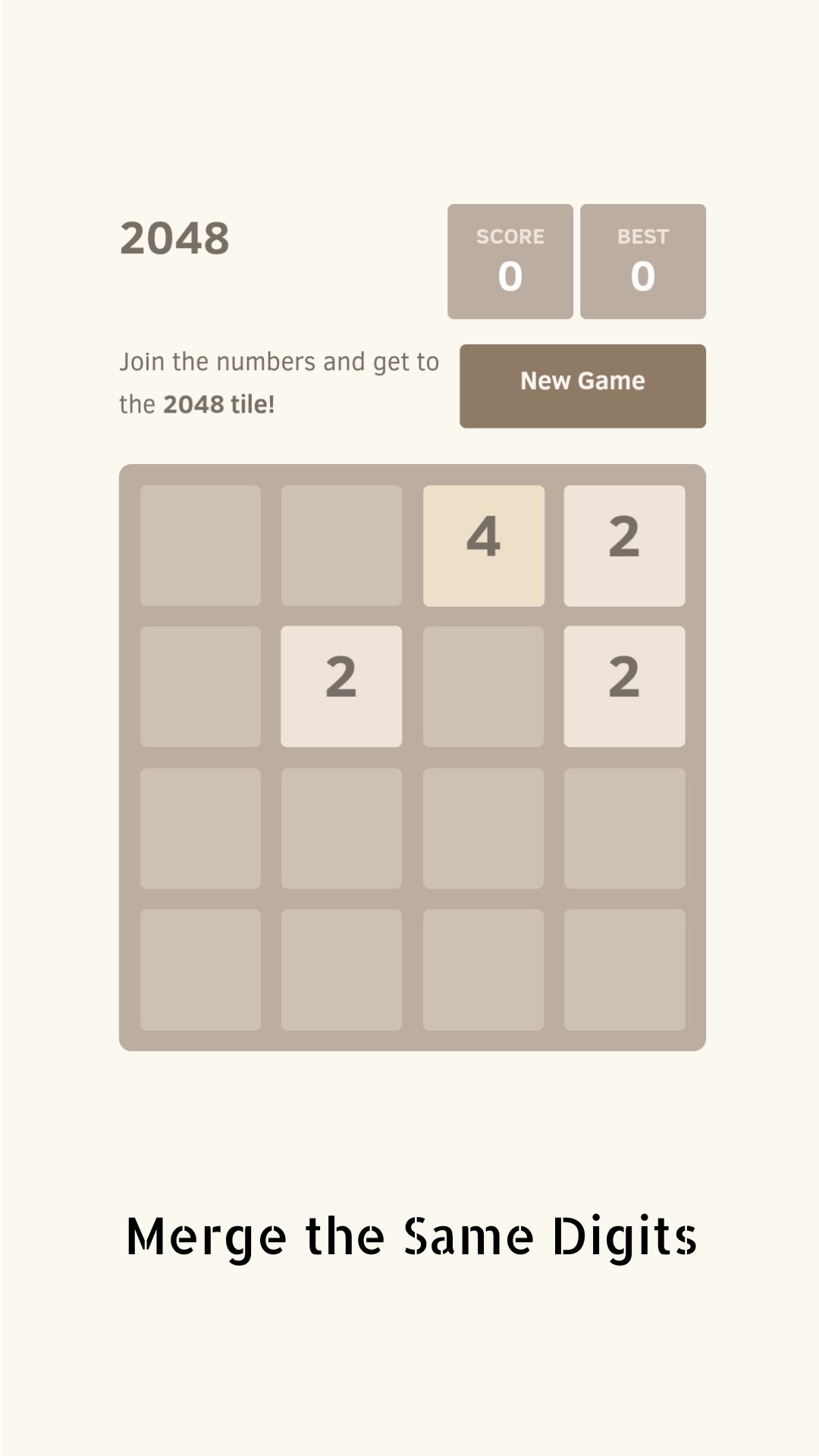Select the 2 tile in the top-right corner
This screenshot has width=819, height=1456.
pos(624,543)
